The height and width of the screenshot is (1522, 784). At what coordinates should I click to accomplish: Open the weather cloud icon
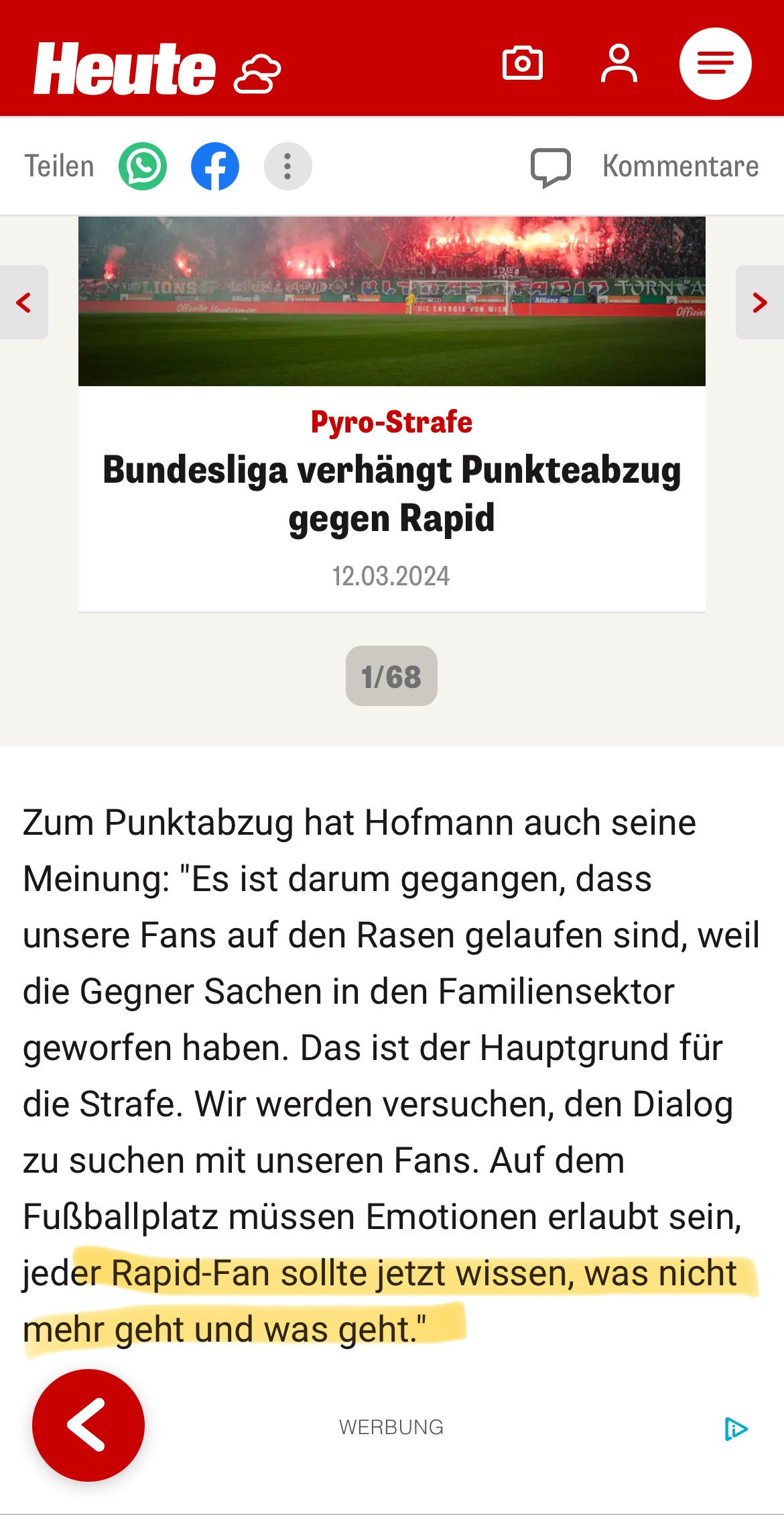click(x=257, y=74)
